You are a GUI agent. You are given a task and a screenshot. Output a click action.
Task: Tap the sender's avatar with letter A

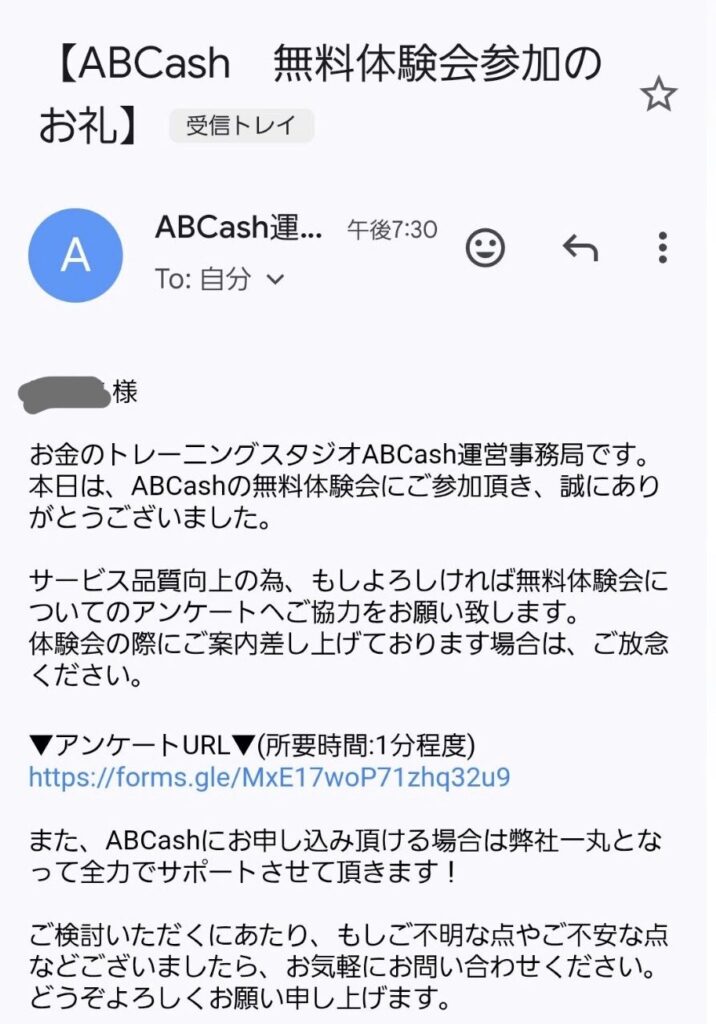click(x=76, y=255)
